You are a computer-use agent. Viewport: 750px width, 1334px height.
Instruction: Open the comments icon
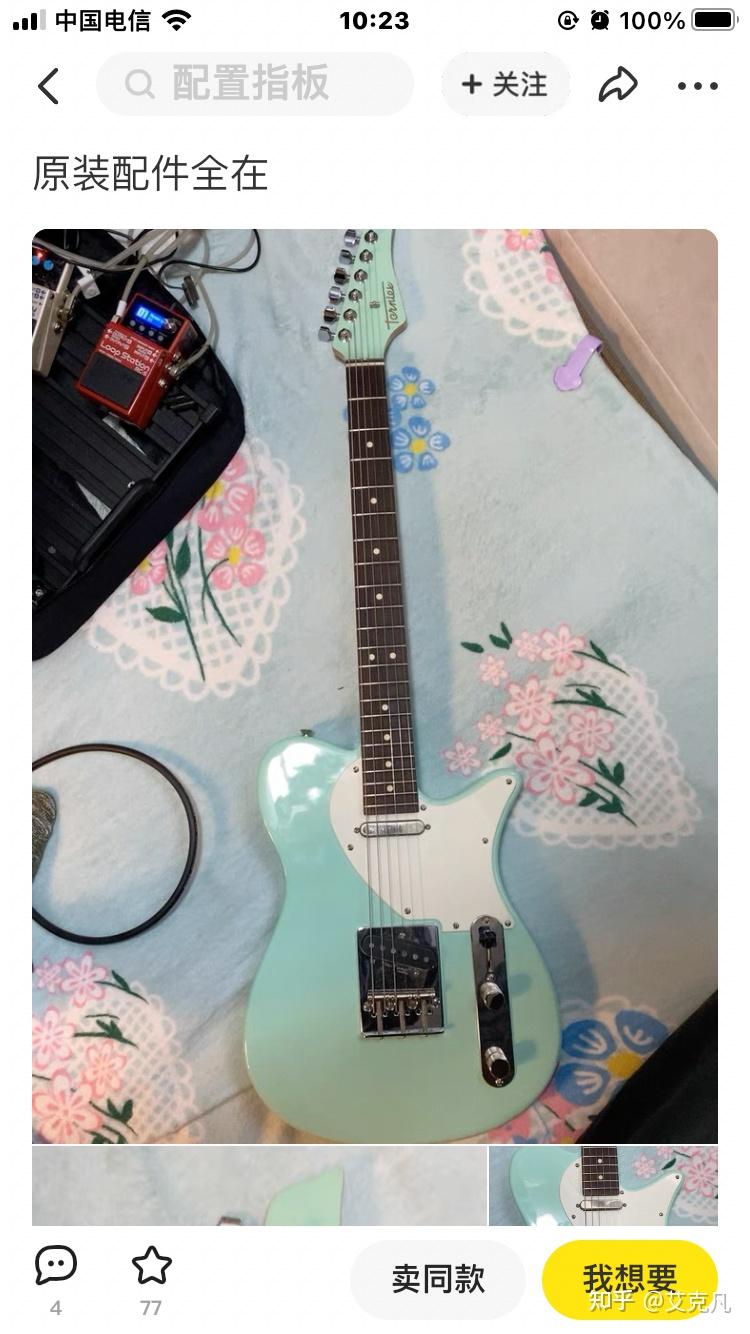point(55,1267)
